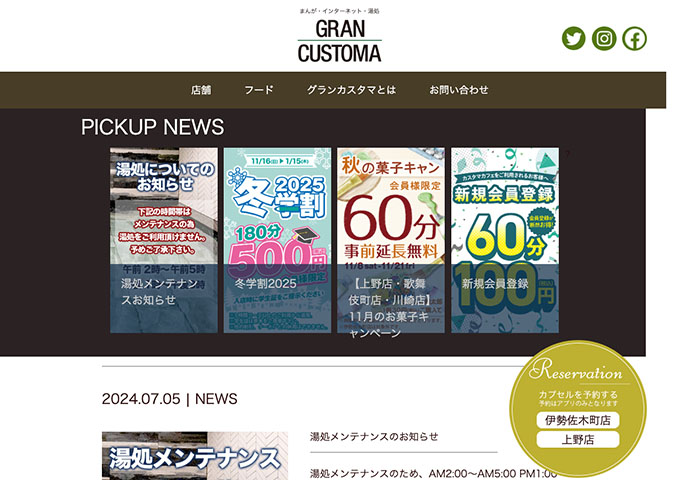
Task: Open the 湯処メンテナンスお知らせ news card
Action: point(164,240)
